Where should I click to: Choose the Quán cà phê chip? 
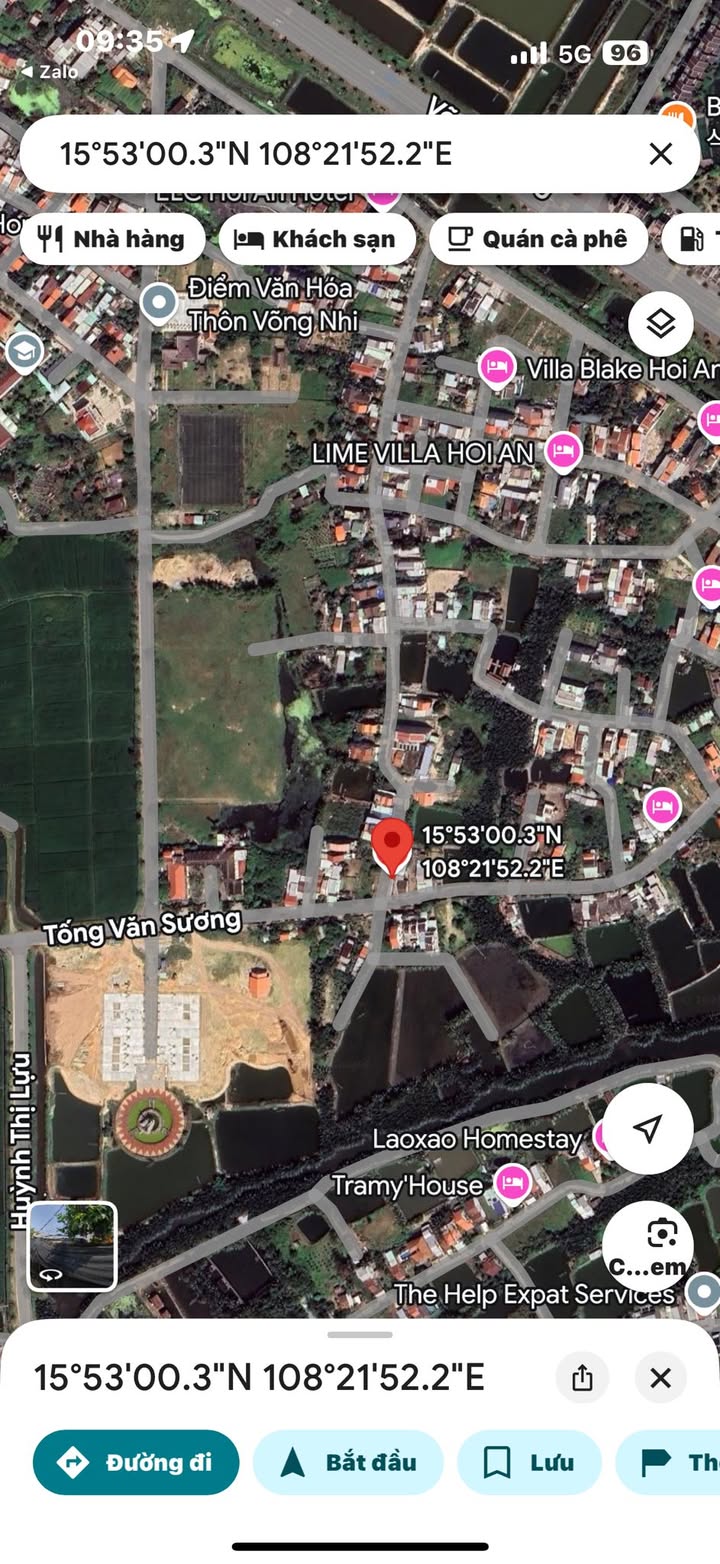538,239
